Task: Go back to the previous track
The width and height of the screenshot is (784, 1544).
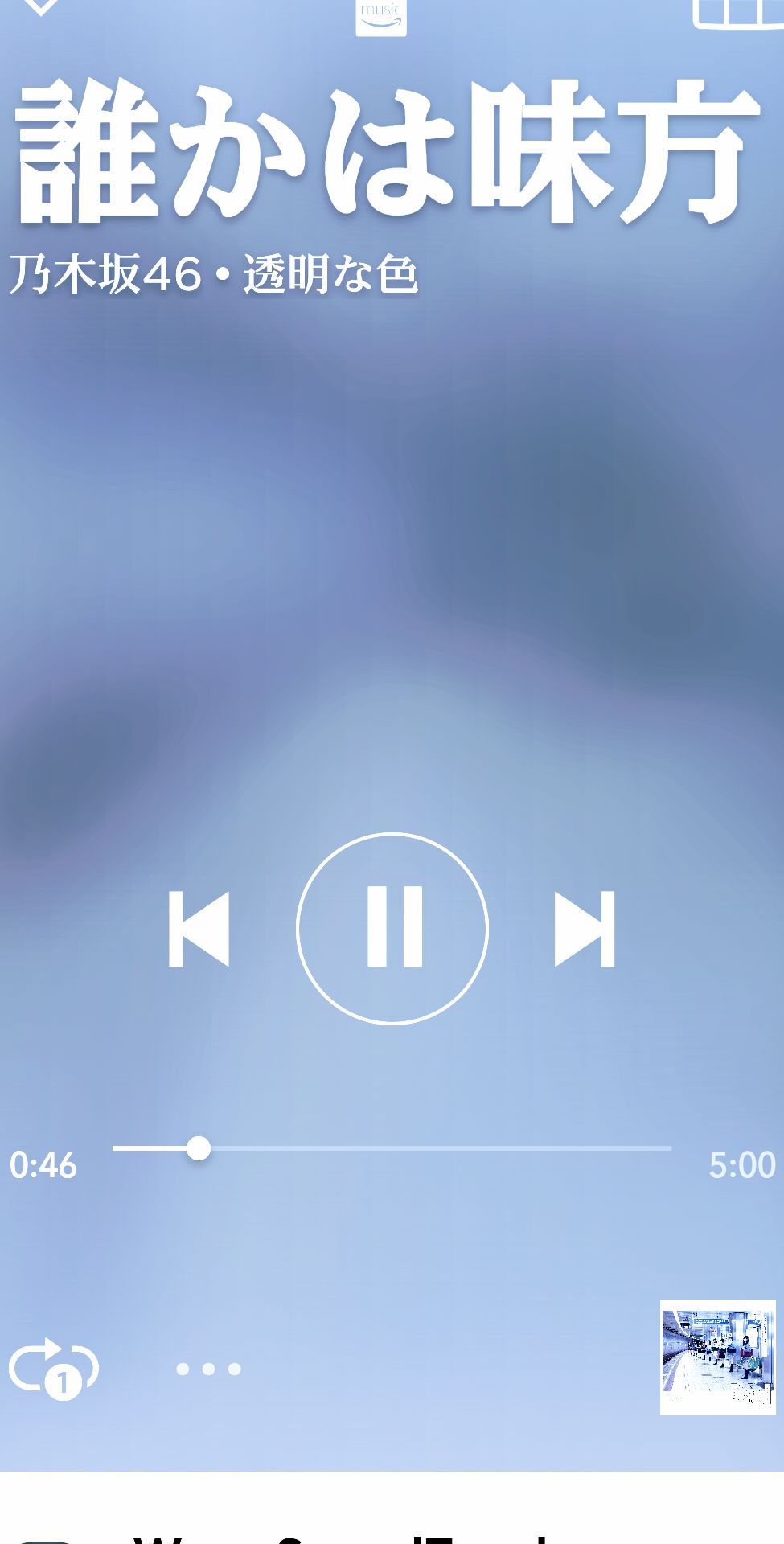Action: [199, 929]
